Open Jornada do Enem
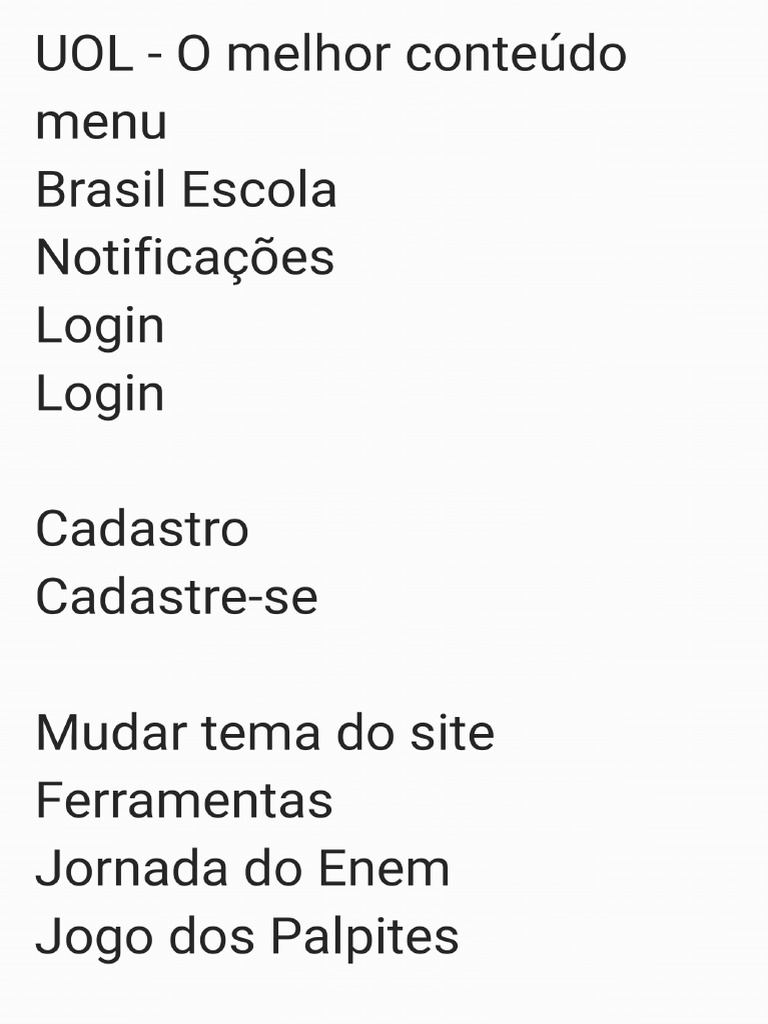The image size is (768, 1024). (x=242, y=869)
